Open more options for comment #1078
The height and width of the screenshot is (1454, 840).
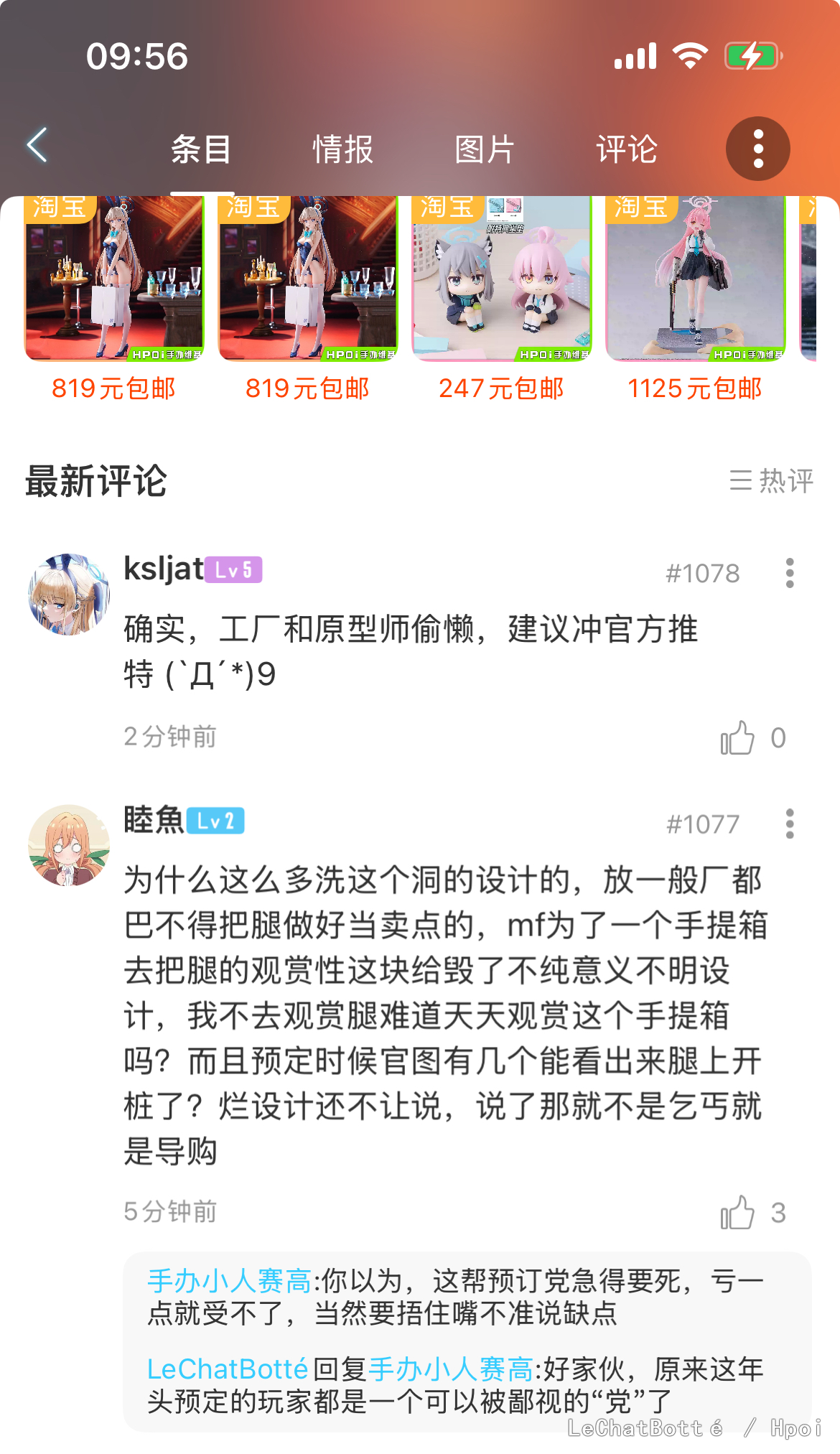[790, 573]
